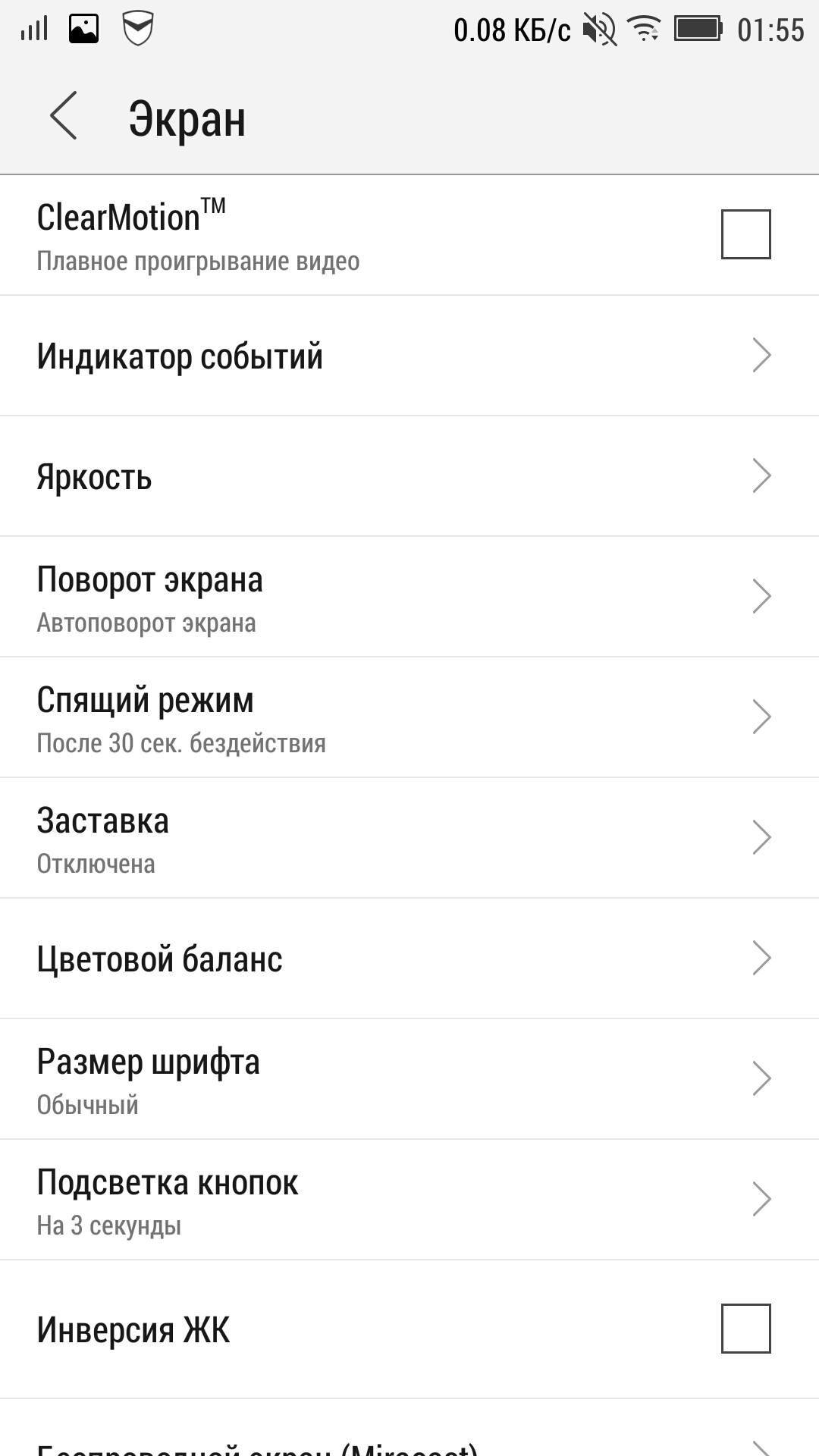
Task: Open Поворот экрана options
Action: [409, 597]
